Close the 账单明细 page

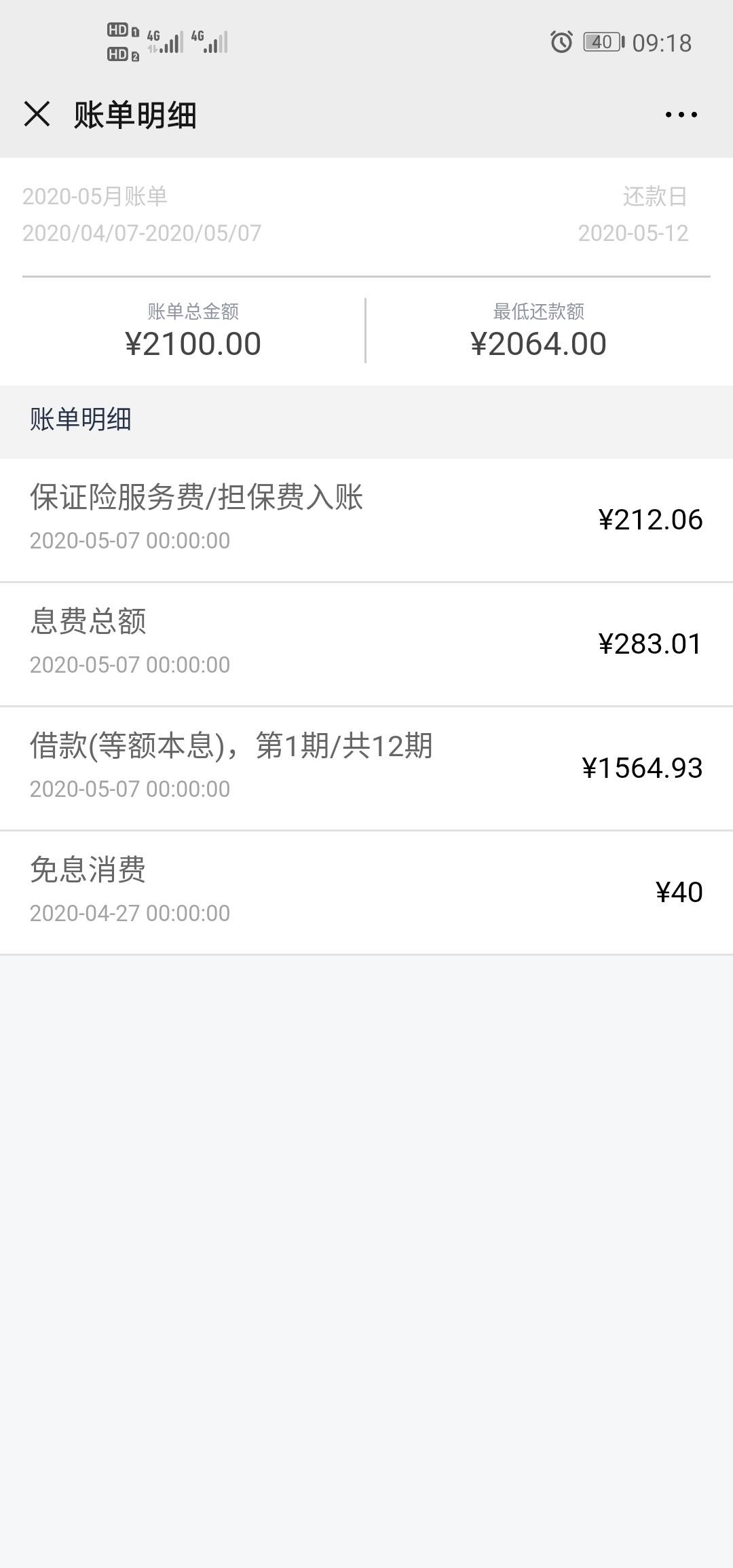tap(37, 114)
